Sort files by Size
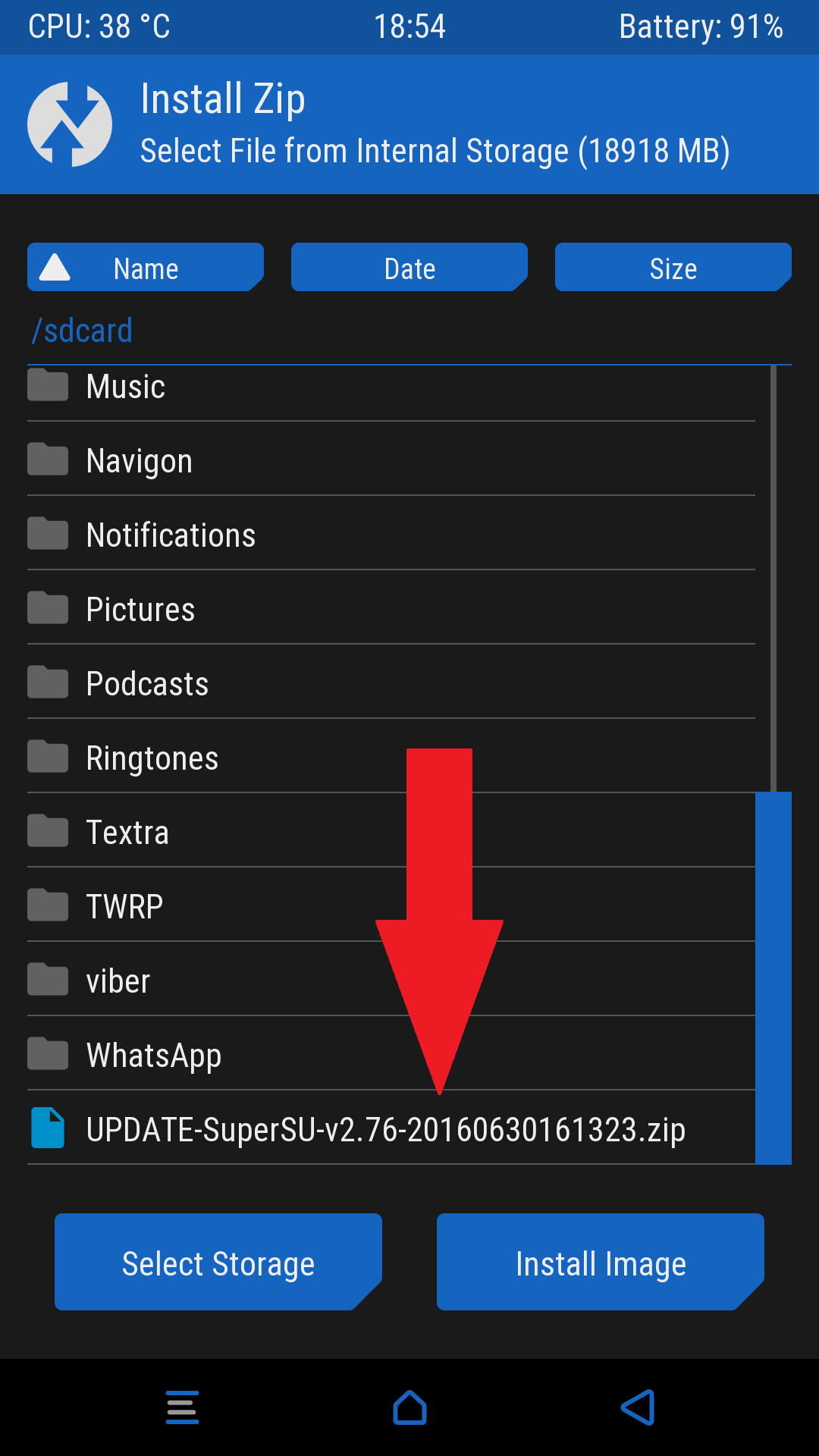The image size is (819, 1456). [673, 268]
